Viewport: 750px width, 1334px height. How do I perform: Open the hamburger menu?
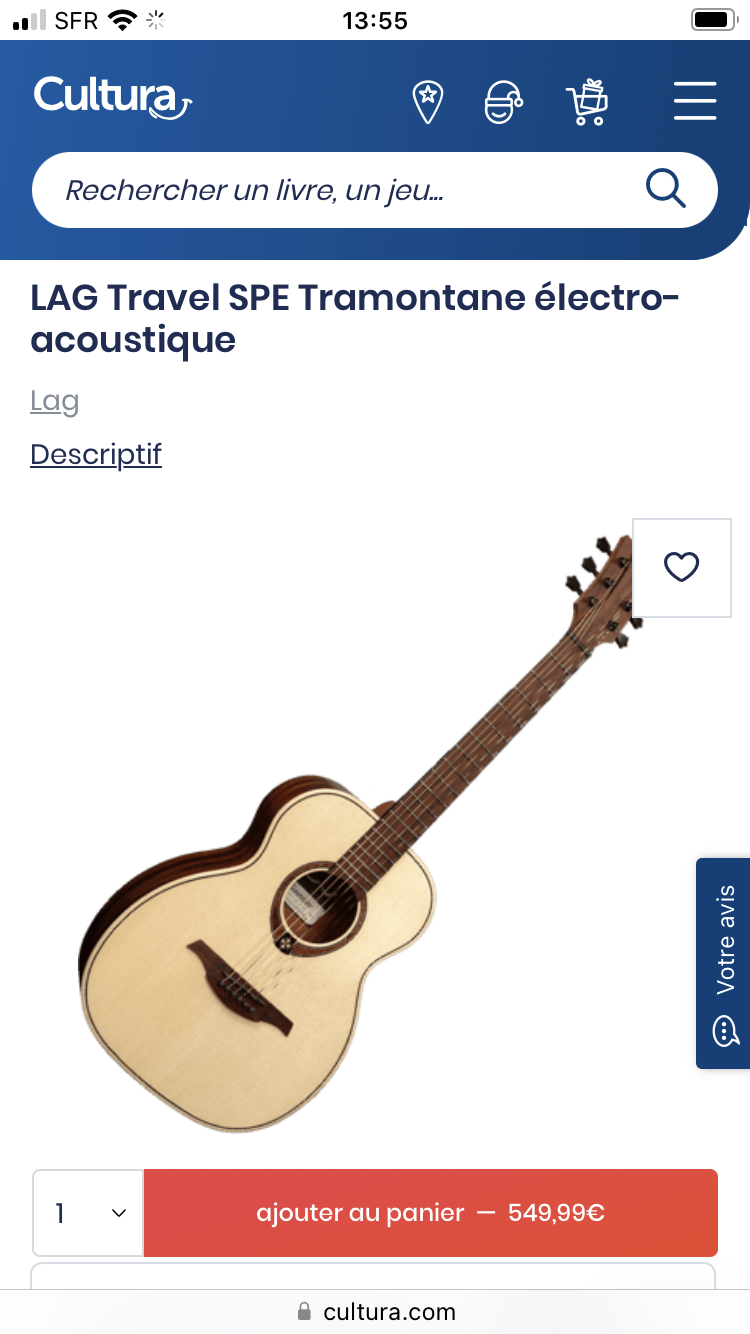pyautogui.click(x=695, y=101)
